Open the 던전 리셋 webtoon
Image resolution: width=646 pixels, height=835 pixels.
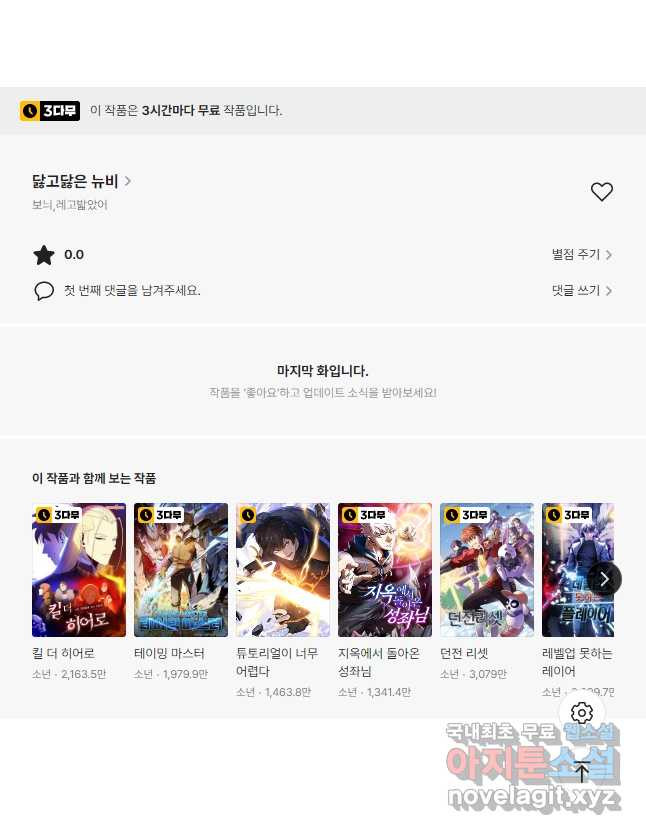tap(487, 570)
